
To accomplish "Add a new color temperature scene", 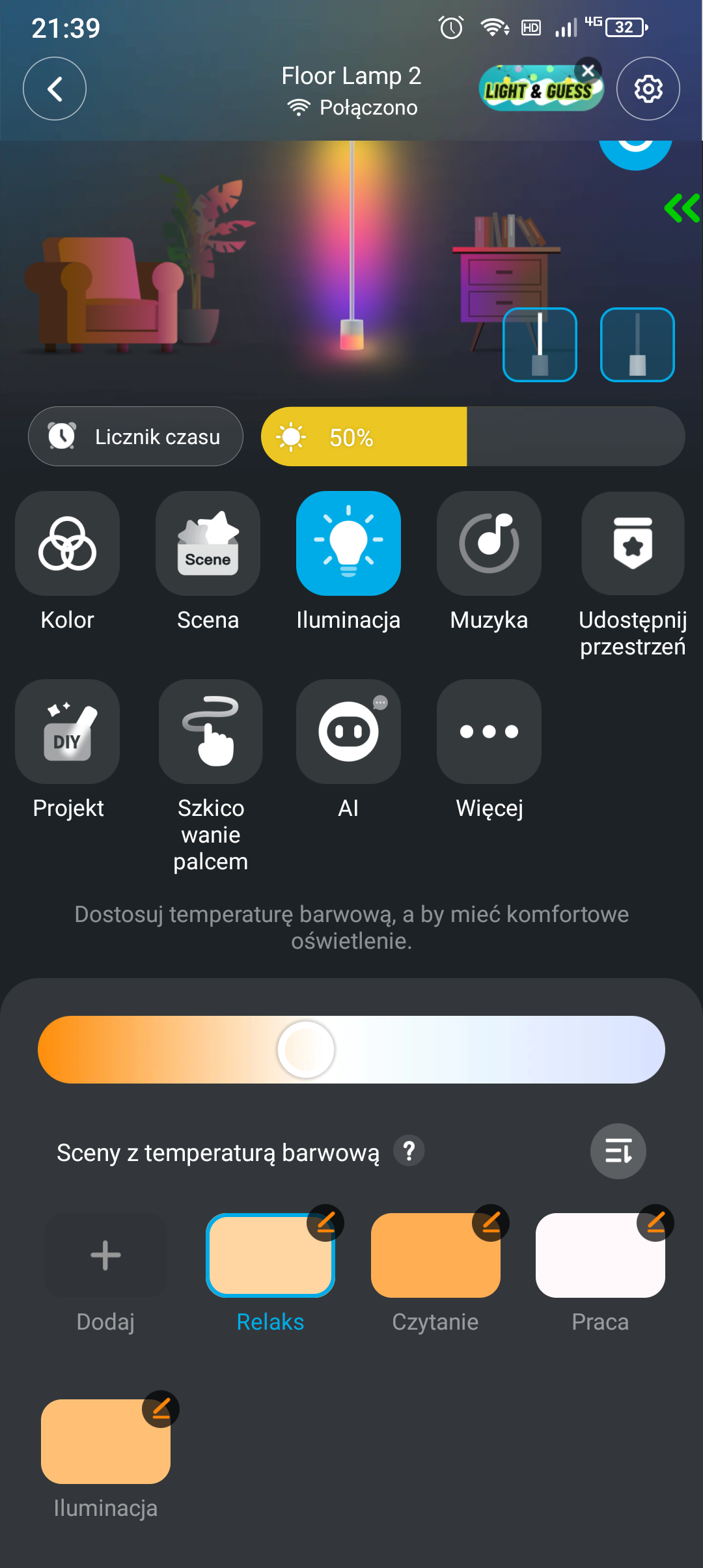I will 105,1255.
